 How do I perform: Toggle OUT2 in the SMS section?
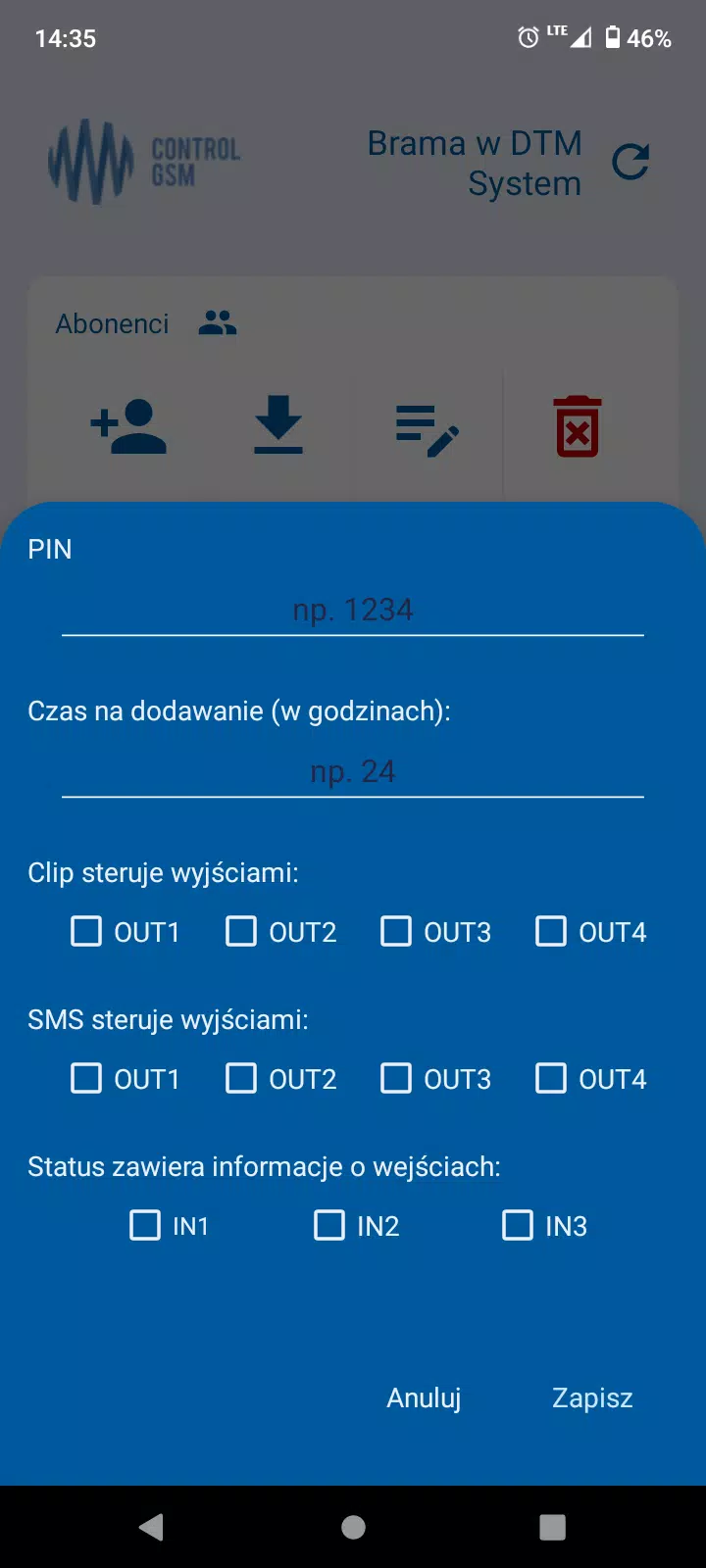tap(240, 1078)
